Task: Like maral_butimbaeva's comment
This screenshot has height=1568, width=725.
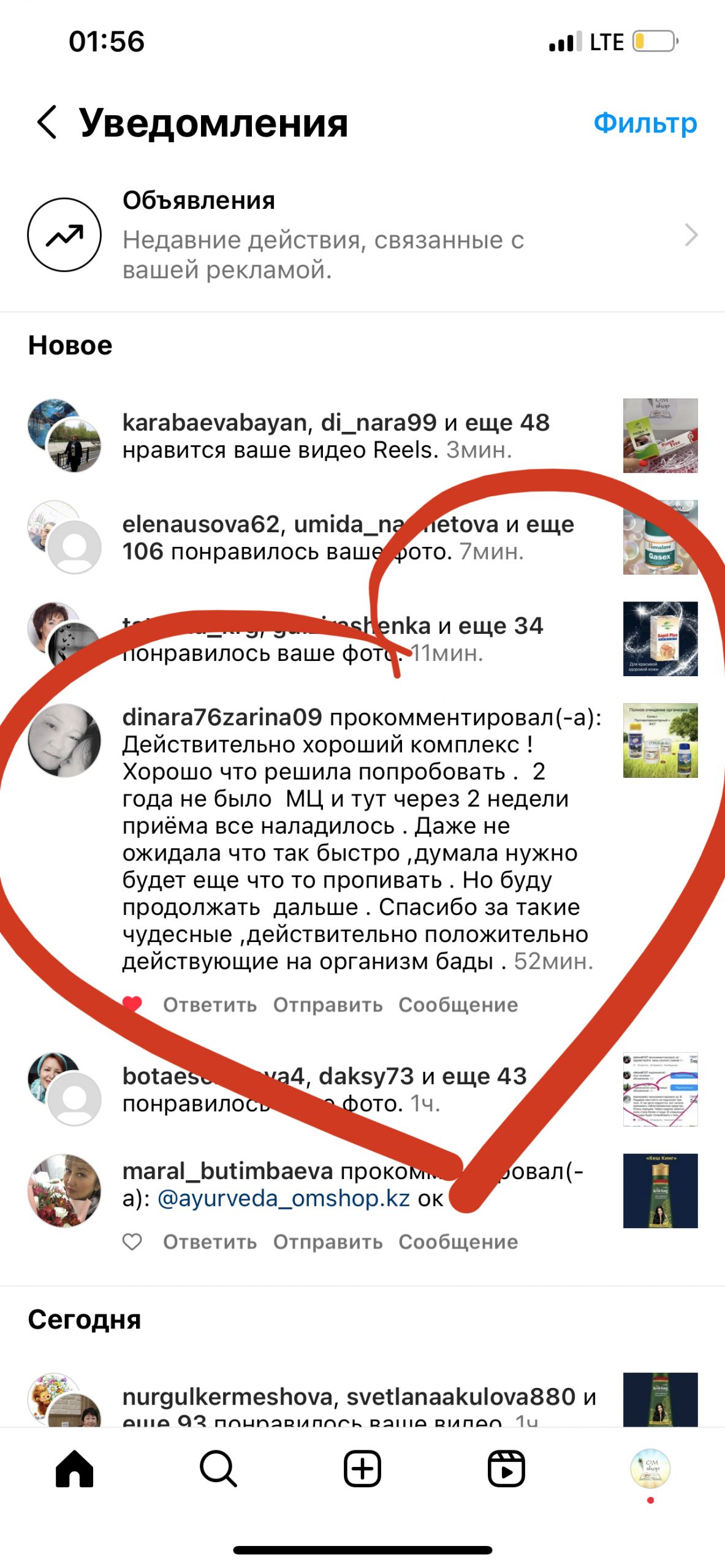Action: point(132,1242)
